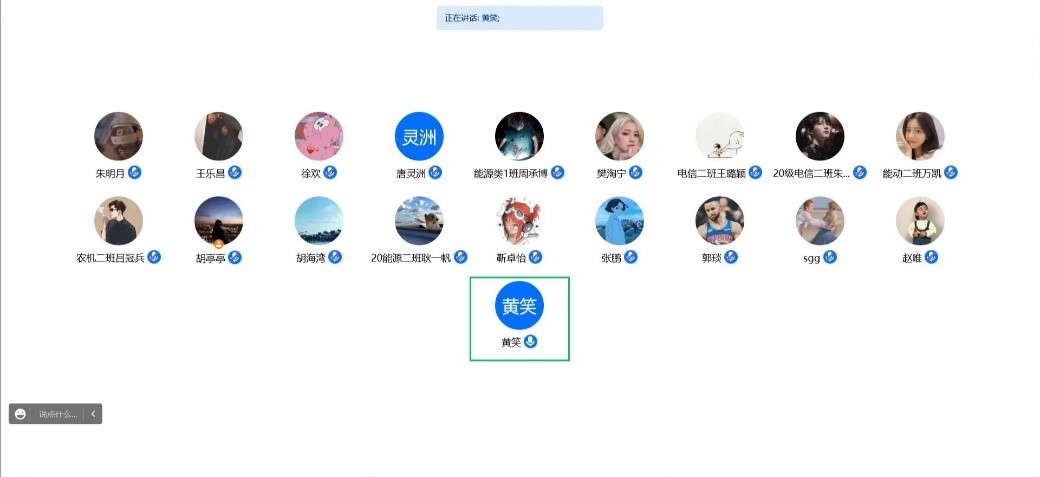Open participant tile 王乐昌
The width and height of the screenshot is (1040, 477).
[219, 136]
